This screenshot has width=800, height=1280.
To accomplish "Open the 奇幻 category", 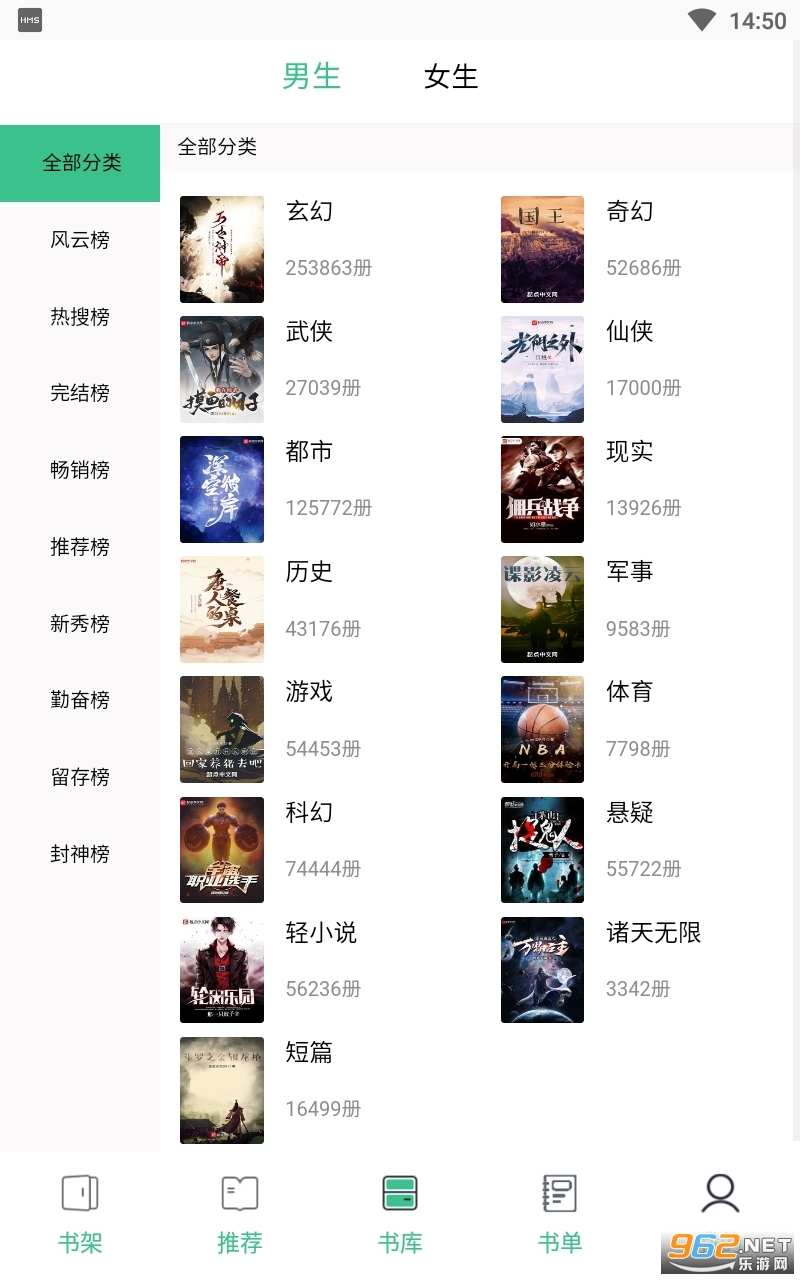I will click(x=630, y=211).
